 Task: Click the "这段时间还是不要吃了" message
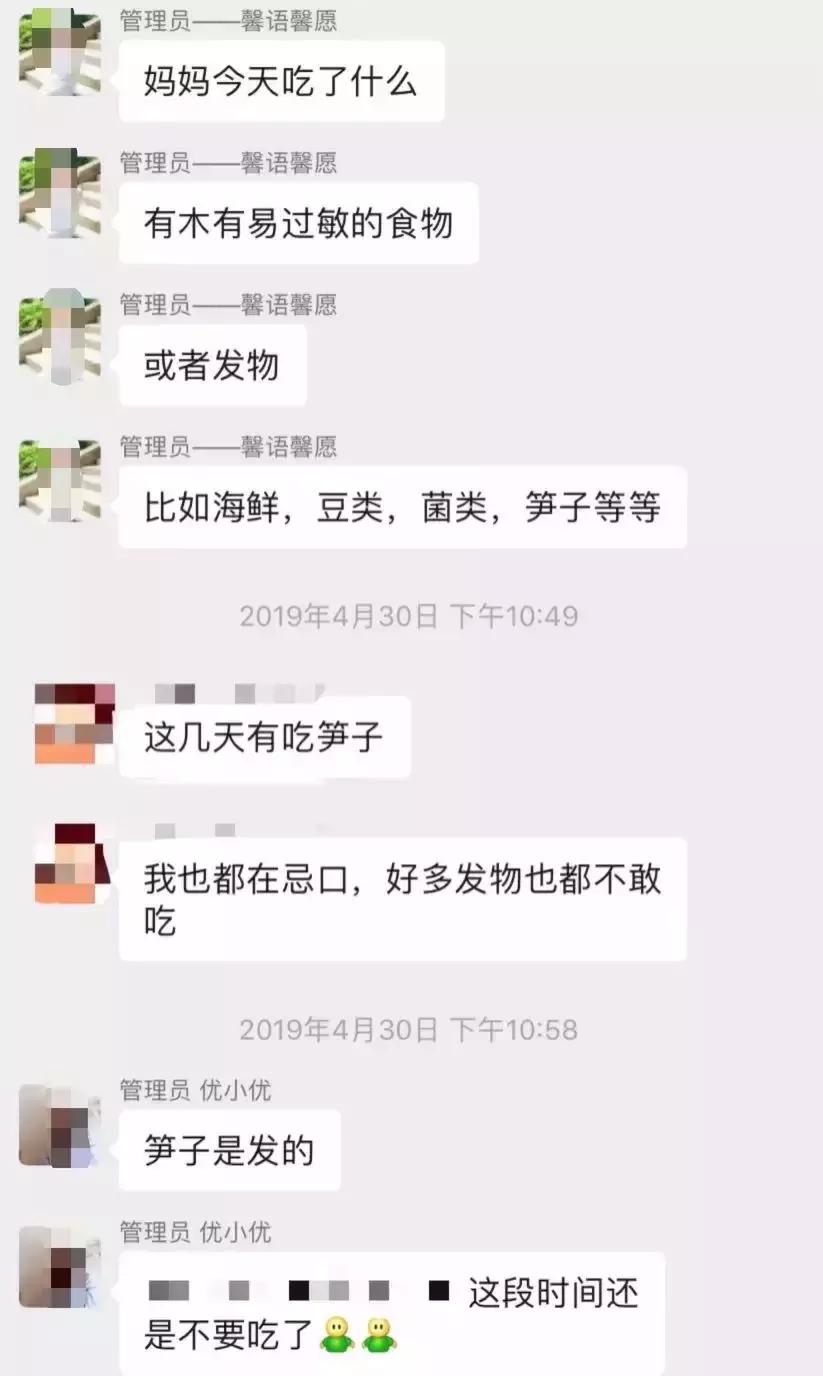pos(400,1315)
